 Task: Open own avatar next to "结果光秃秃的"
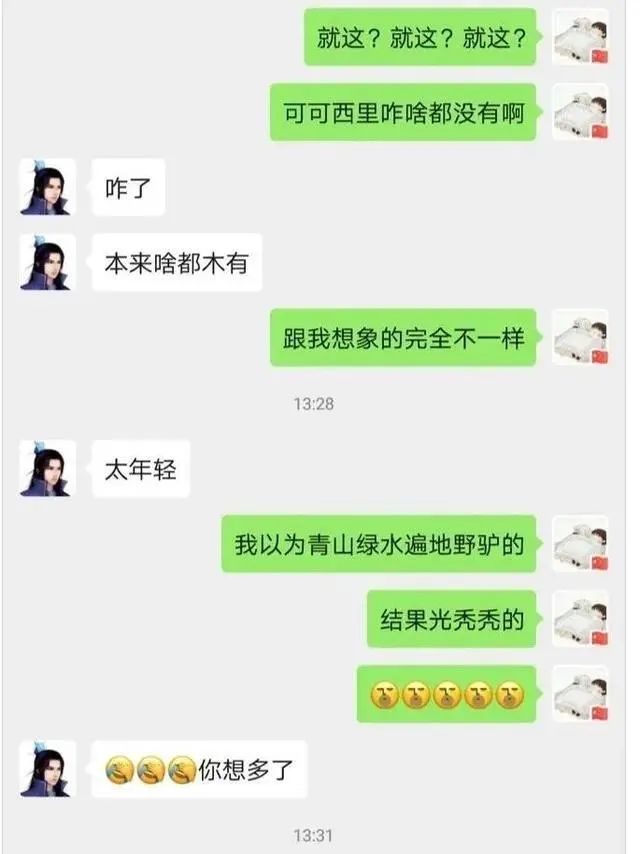pos(580,619)
